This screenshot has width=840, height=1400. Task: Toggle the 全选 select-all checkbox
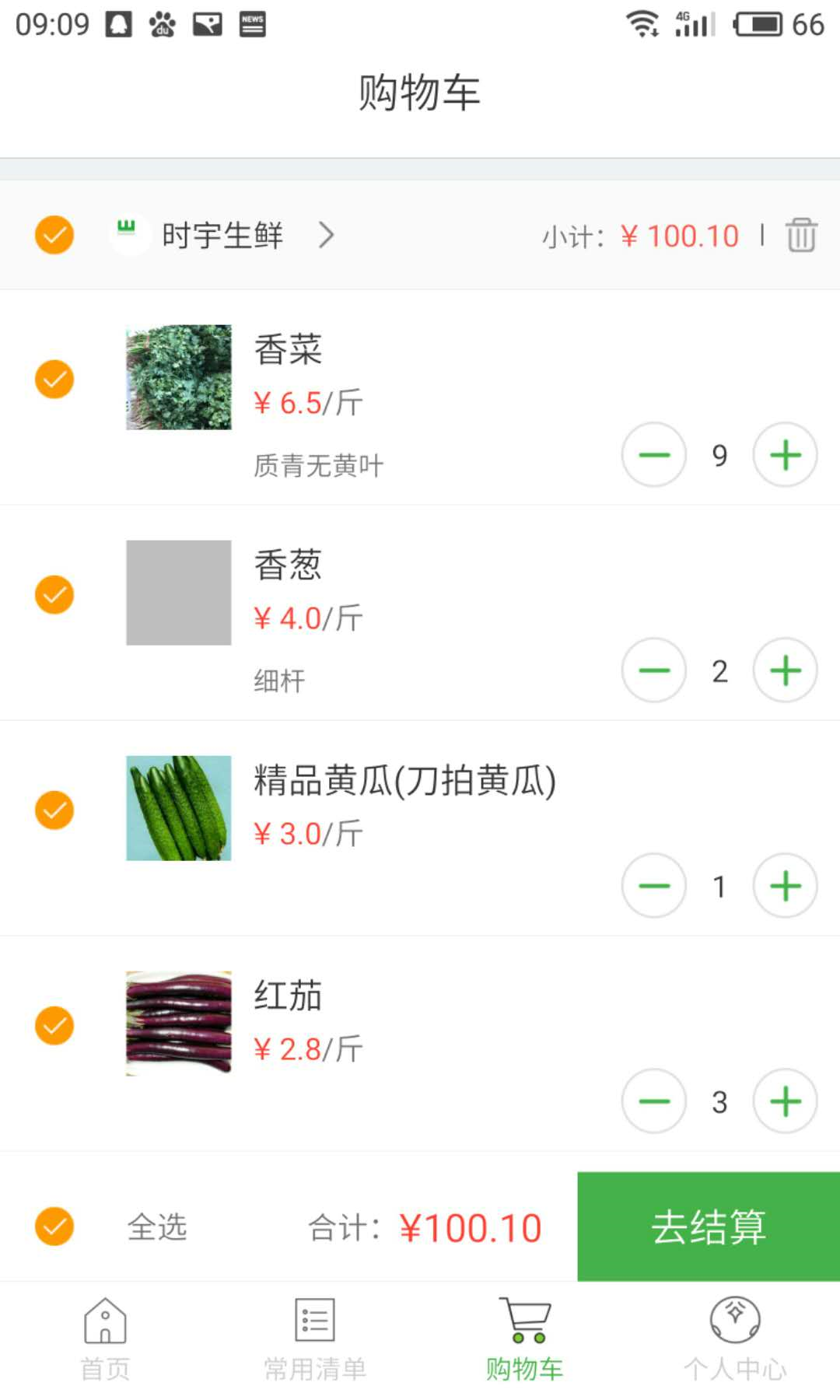click(x=54, y=1227)
